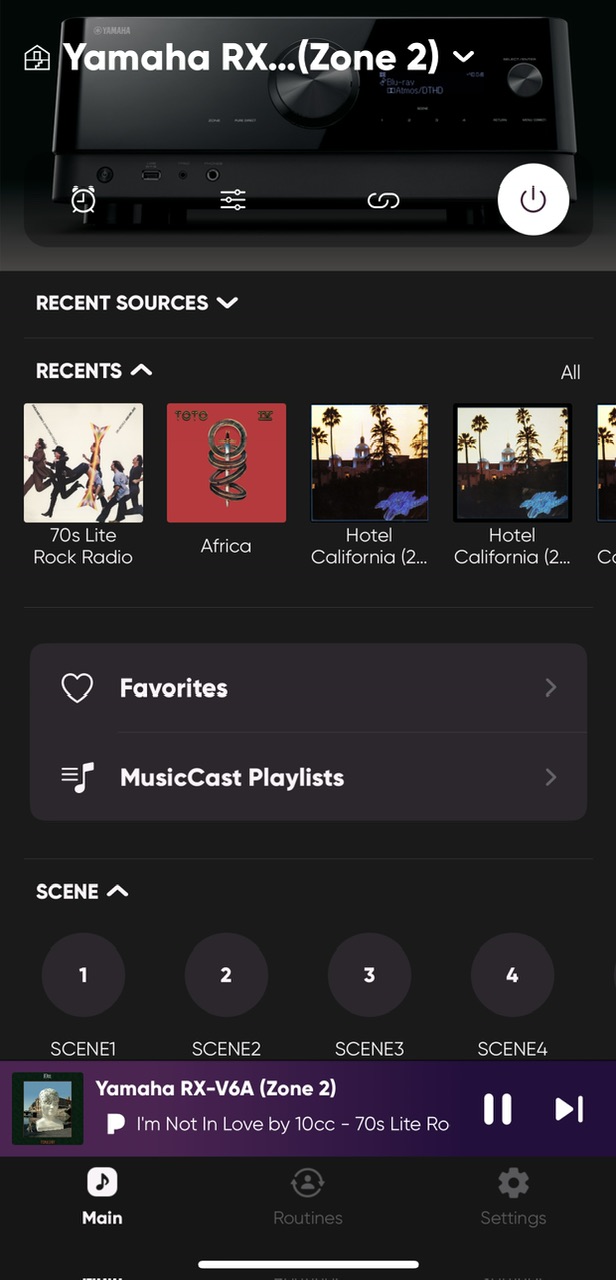Image resolution: width=616 pixels, height=1280 pixels.
Task: Open the sound settings sliders icon
Action: click(x=233, y=200)
